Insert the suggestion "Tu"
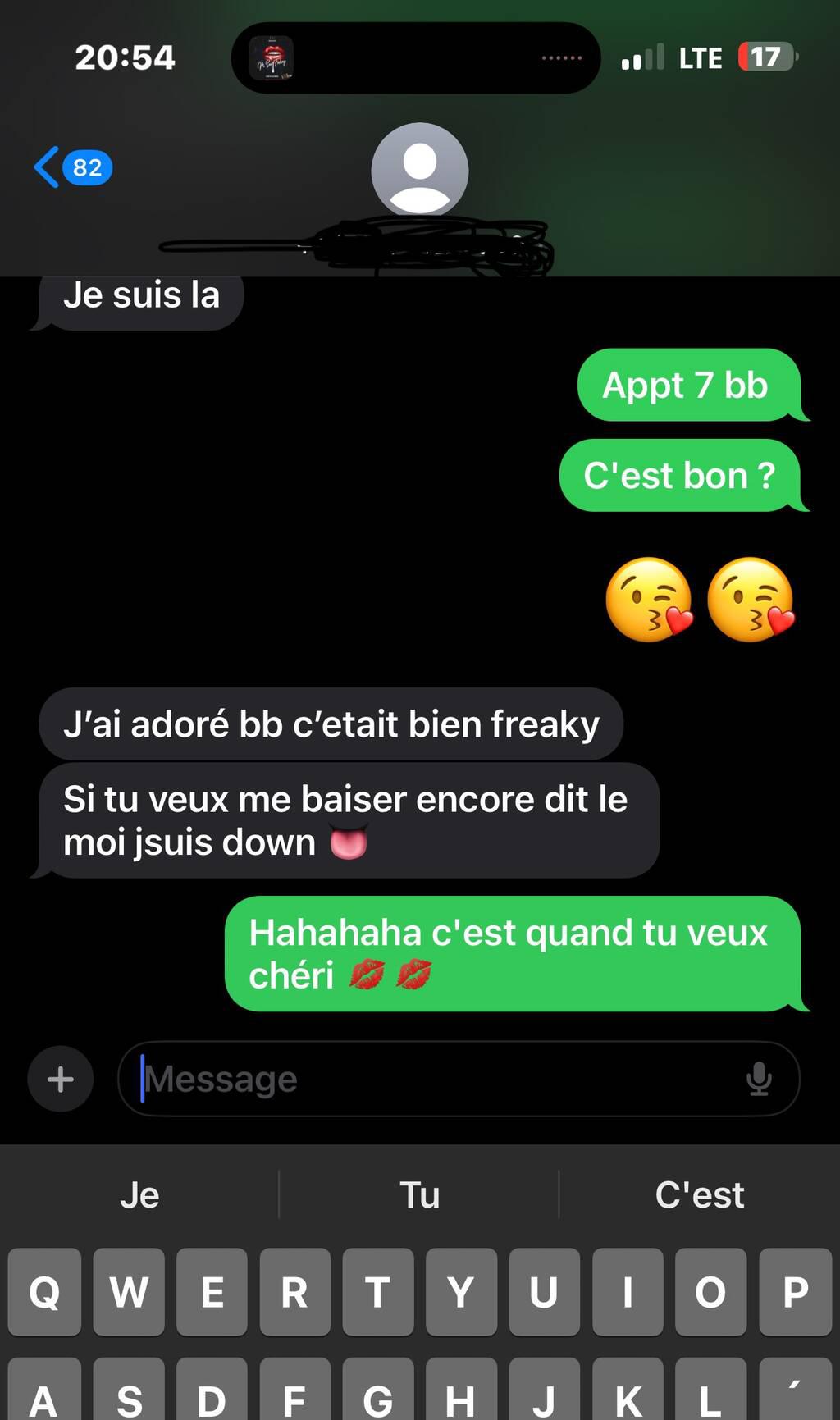Screen dimensions: 840x1420 coord(419,1195)
